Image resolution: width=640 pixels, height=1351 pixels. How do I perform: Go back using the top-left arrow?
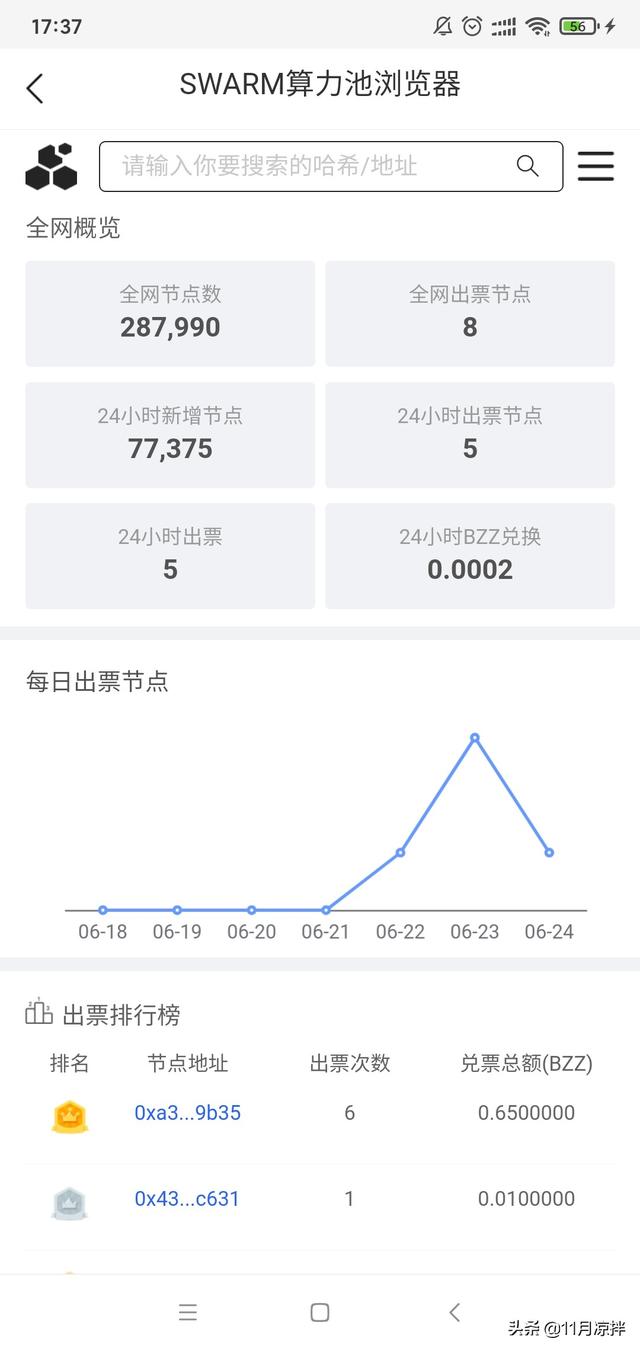[x=35, y=88]
